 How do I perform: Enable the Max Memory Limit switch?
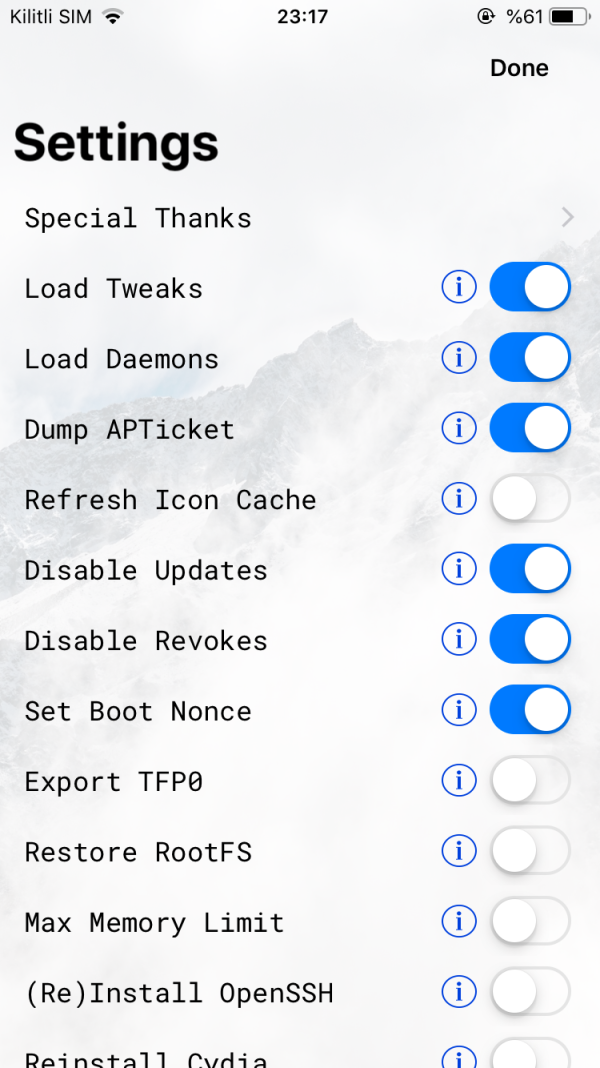coord(530,922)
